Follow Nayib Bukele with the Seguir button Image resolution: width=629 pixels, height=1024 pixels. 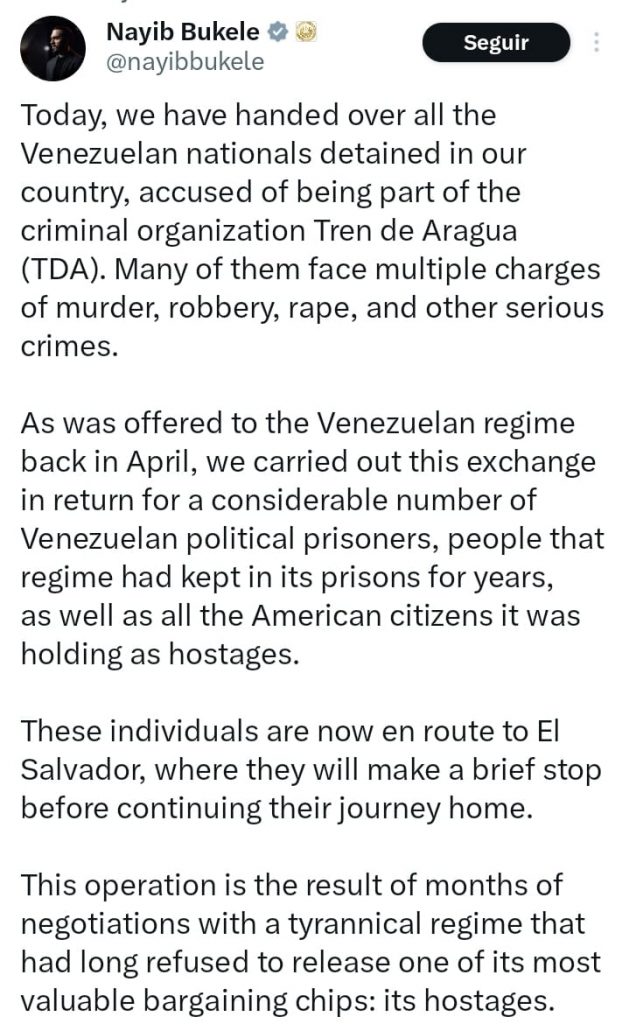pos(496,43)
